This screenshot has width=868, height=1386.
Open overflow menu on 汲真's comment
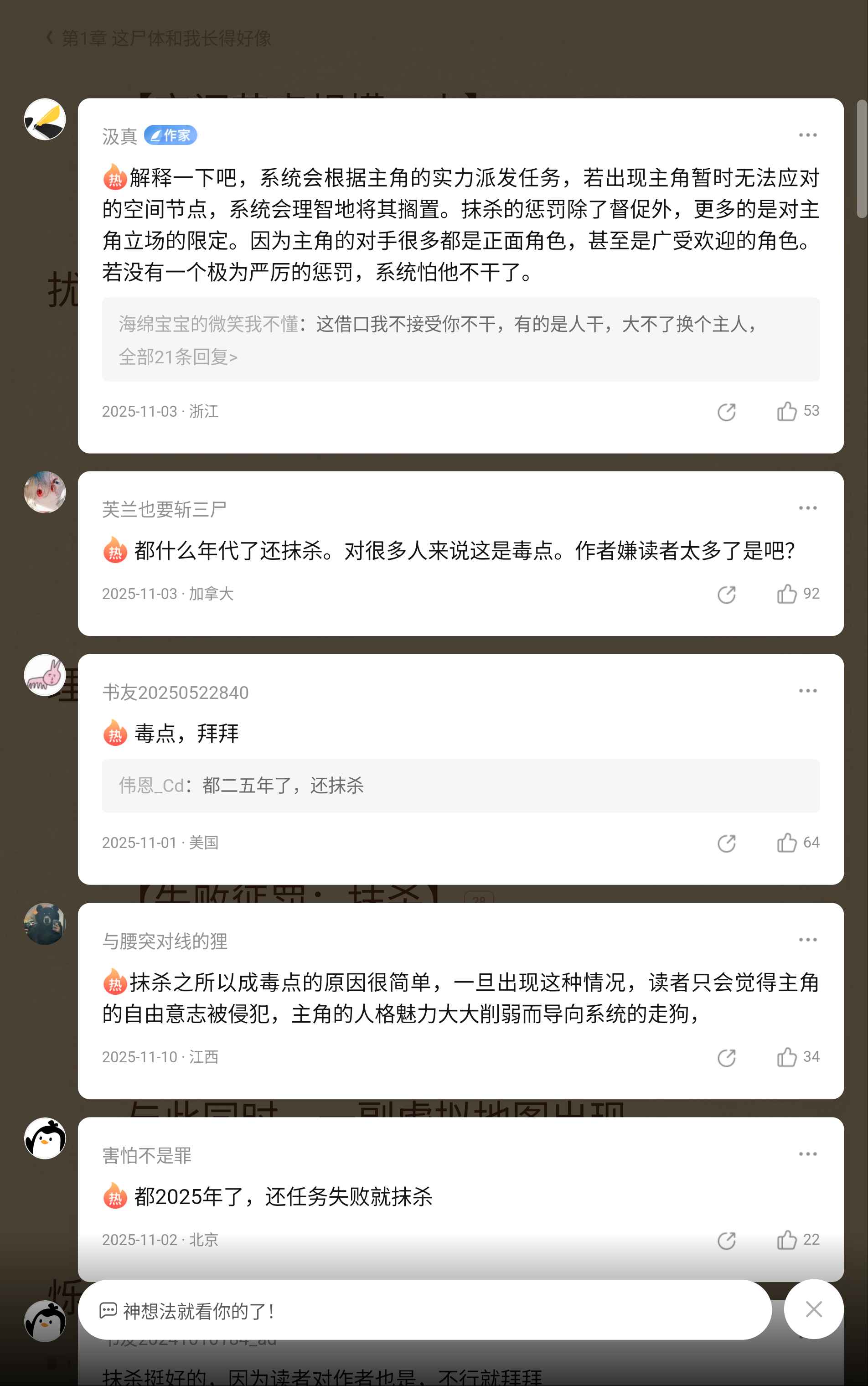[807, 135]
